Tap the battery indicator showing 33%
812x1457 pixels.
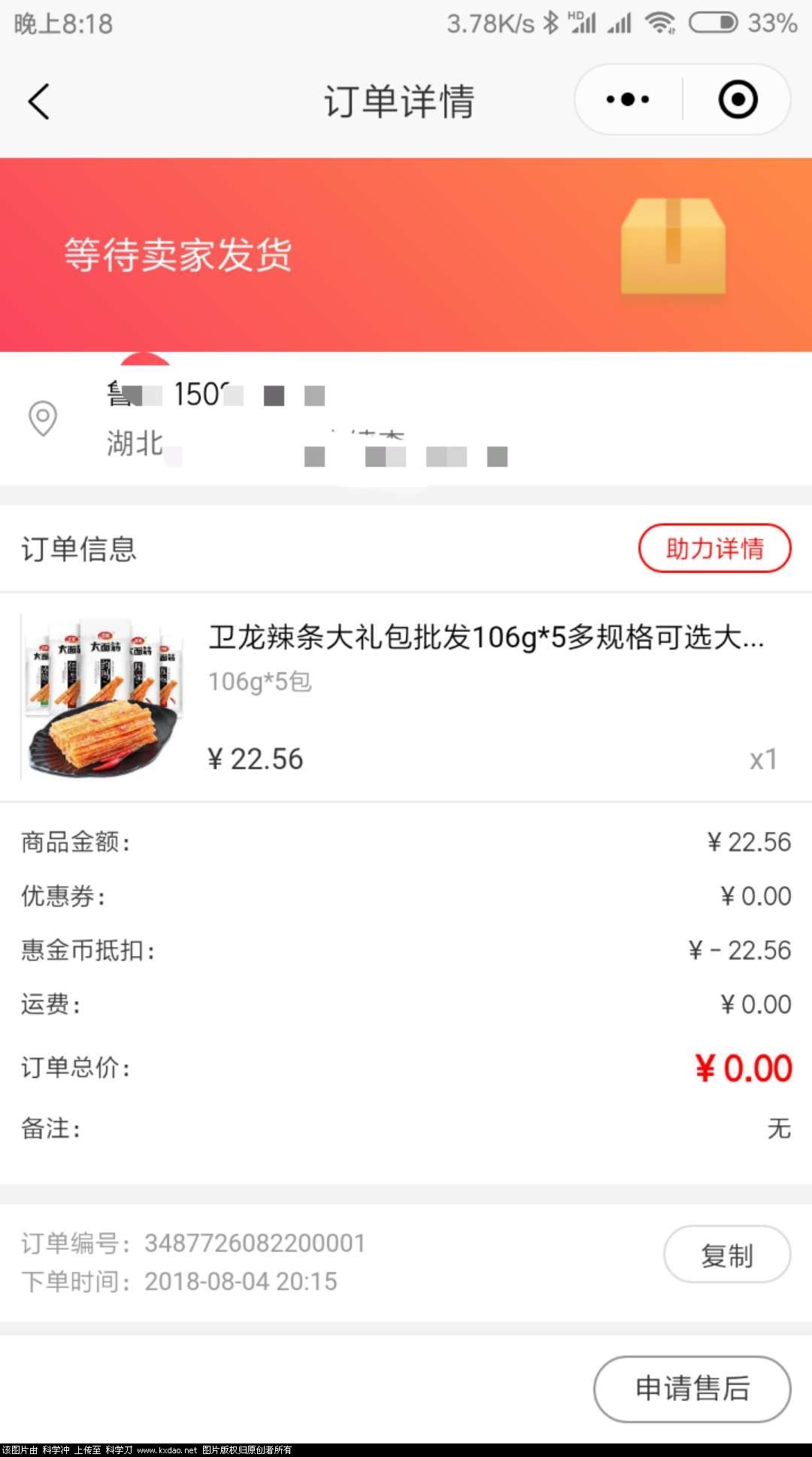point(714,23)
